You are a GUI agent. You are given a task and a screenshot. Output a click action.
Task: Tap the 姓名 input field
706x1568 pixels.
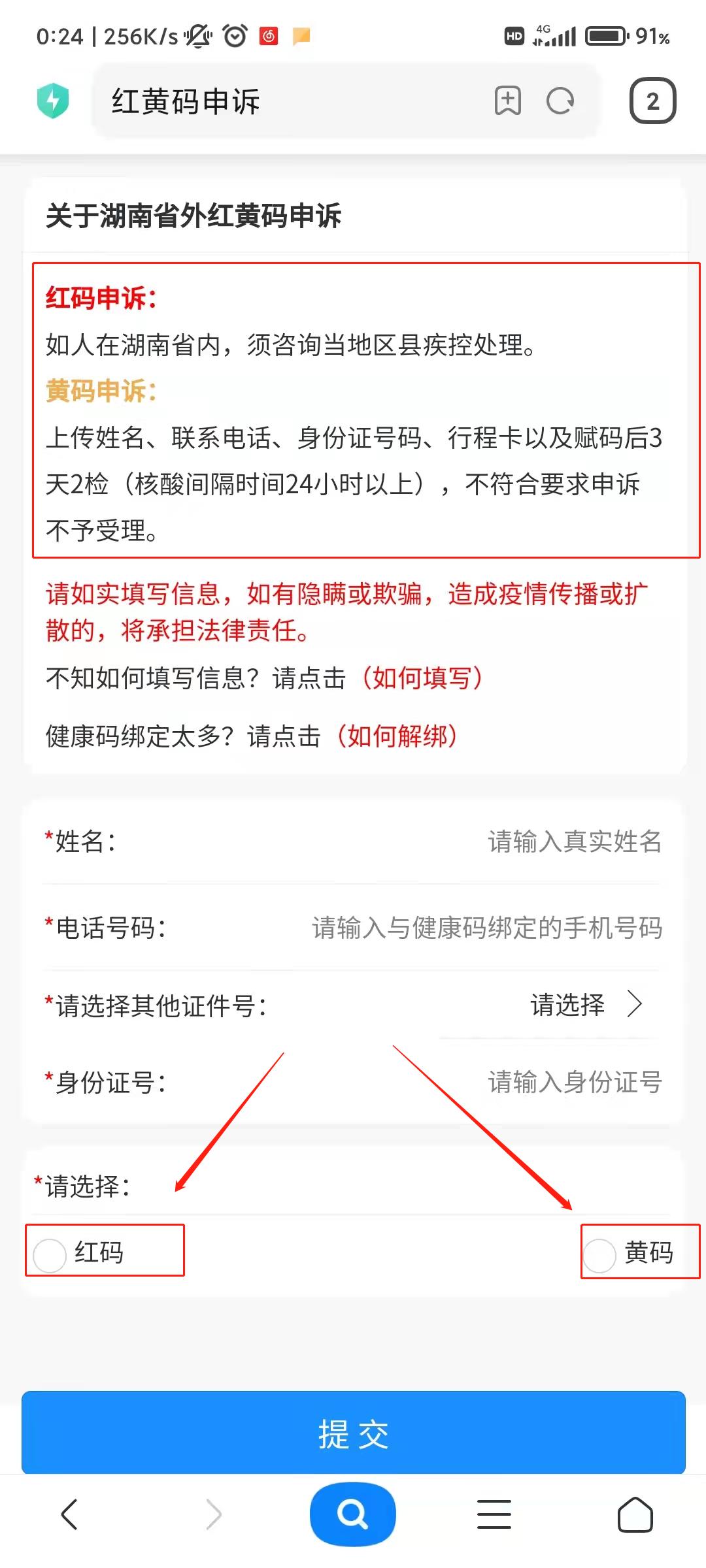pyautogui.click(x=574, y=843)
